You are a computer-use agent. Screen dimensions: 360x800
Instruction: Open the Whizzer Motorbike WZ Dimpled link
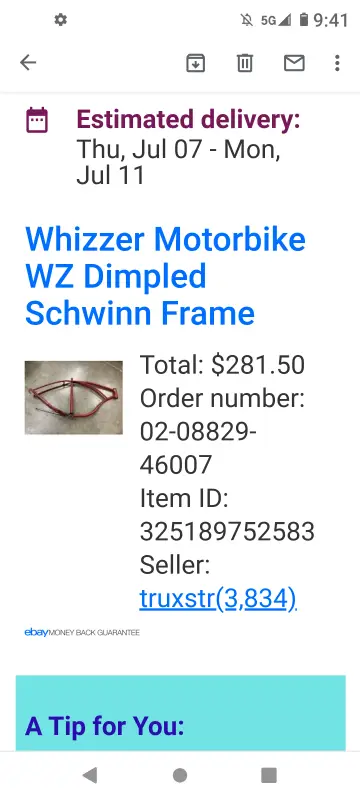[165, 276]
